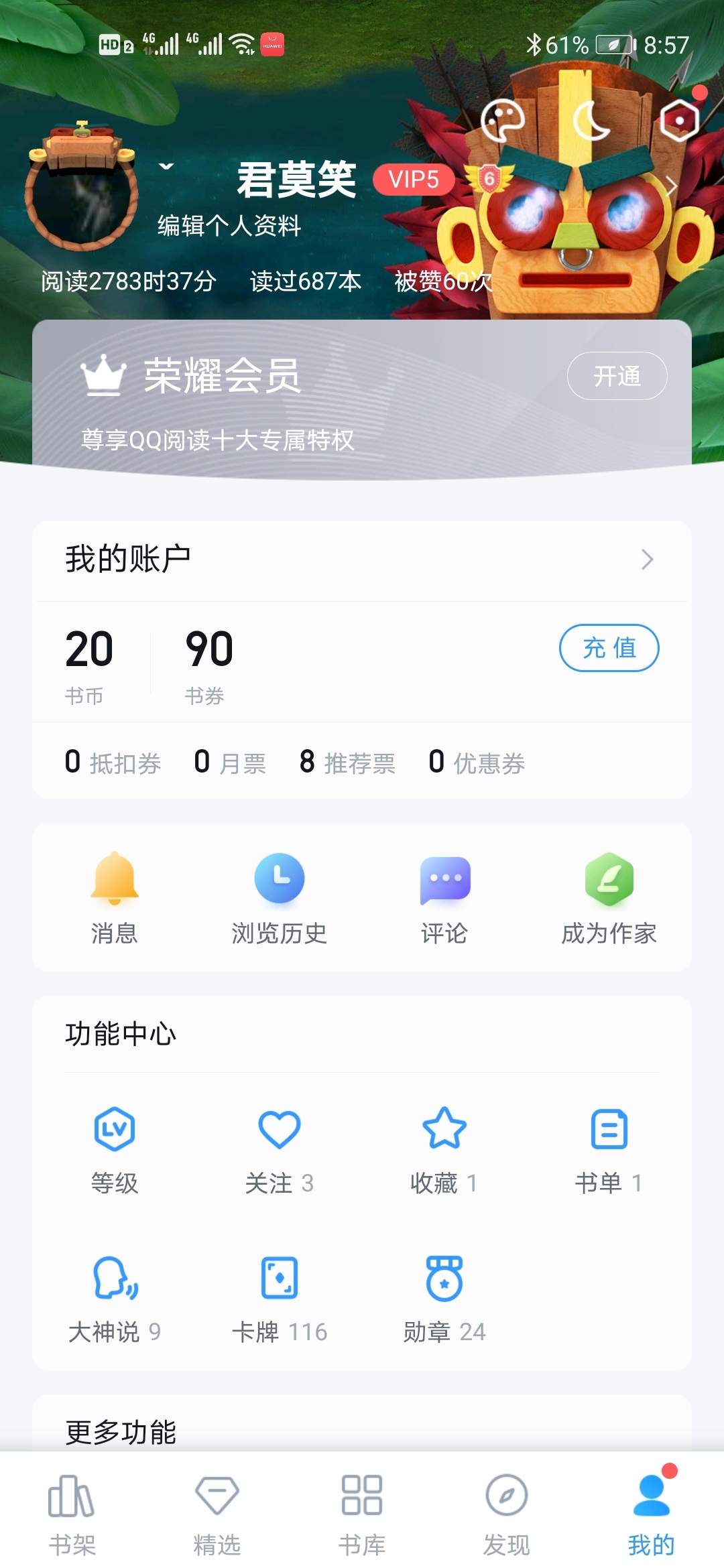Open the theme palette icon
Image resolution: width=724 pixels, height=1568 pixels.
coord(503,121)
